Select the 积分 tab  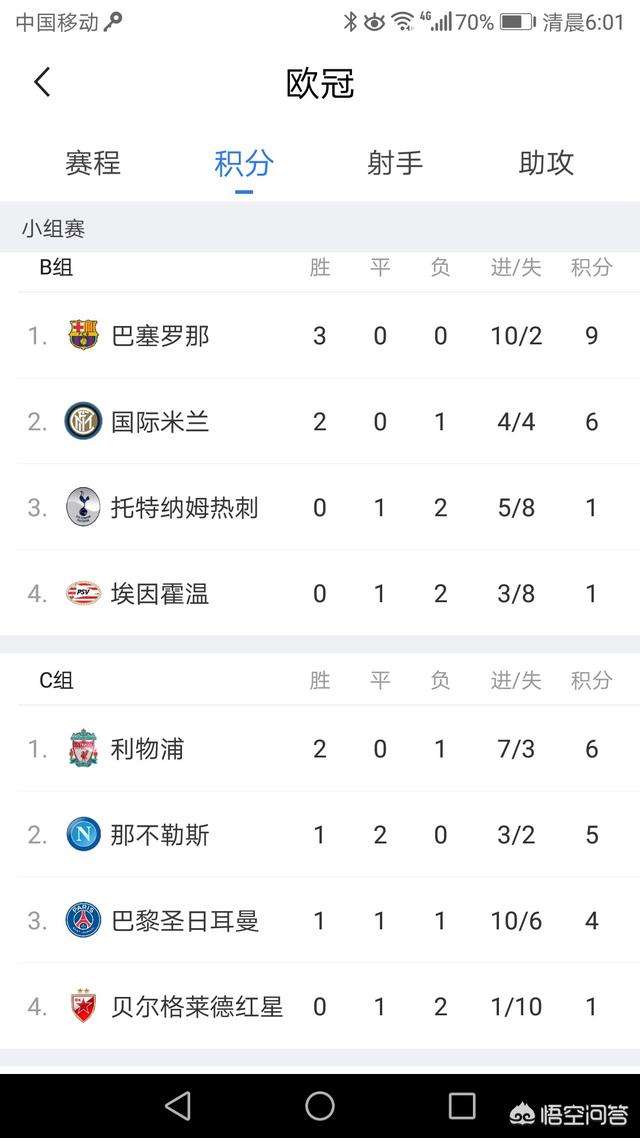point(244,163)
